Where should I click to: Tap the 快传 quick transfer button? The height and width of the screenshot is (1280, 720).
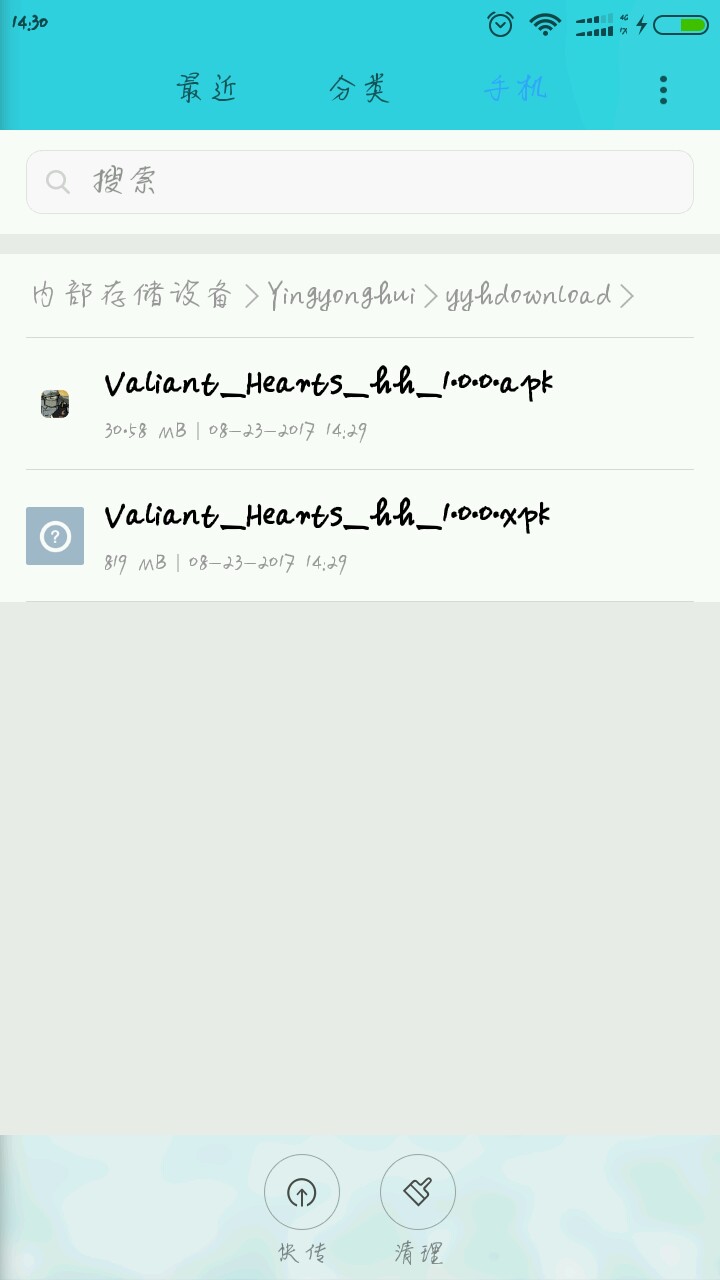[301, 1193]
